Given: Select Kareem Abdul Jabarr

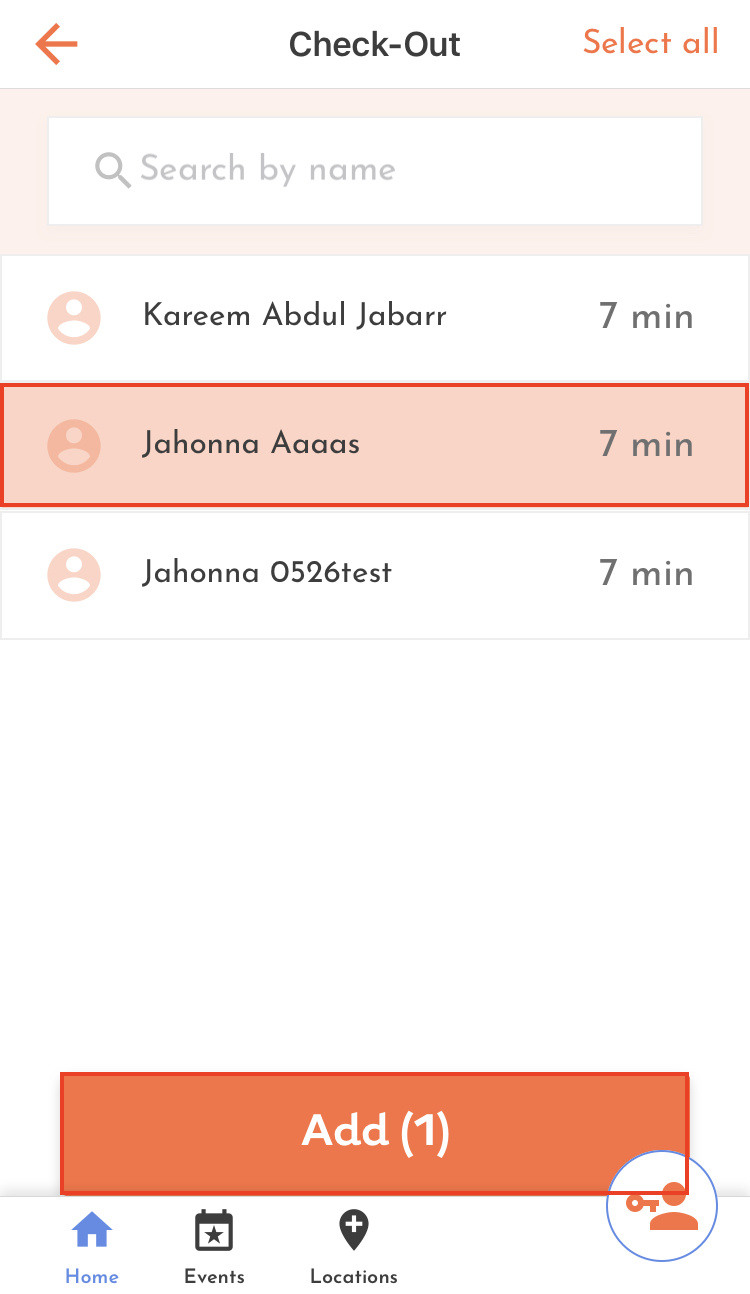Looking at the screenshot, I should pyautogui.click(x=375, y=318).
